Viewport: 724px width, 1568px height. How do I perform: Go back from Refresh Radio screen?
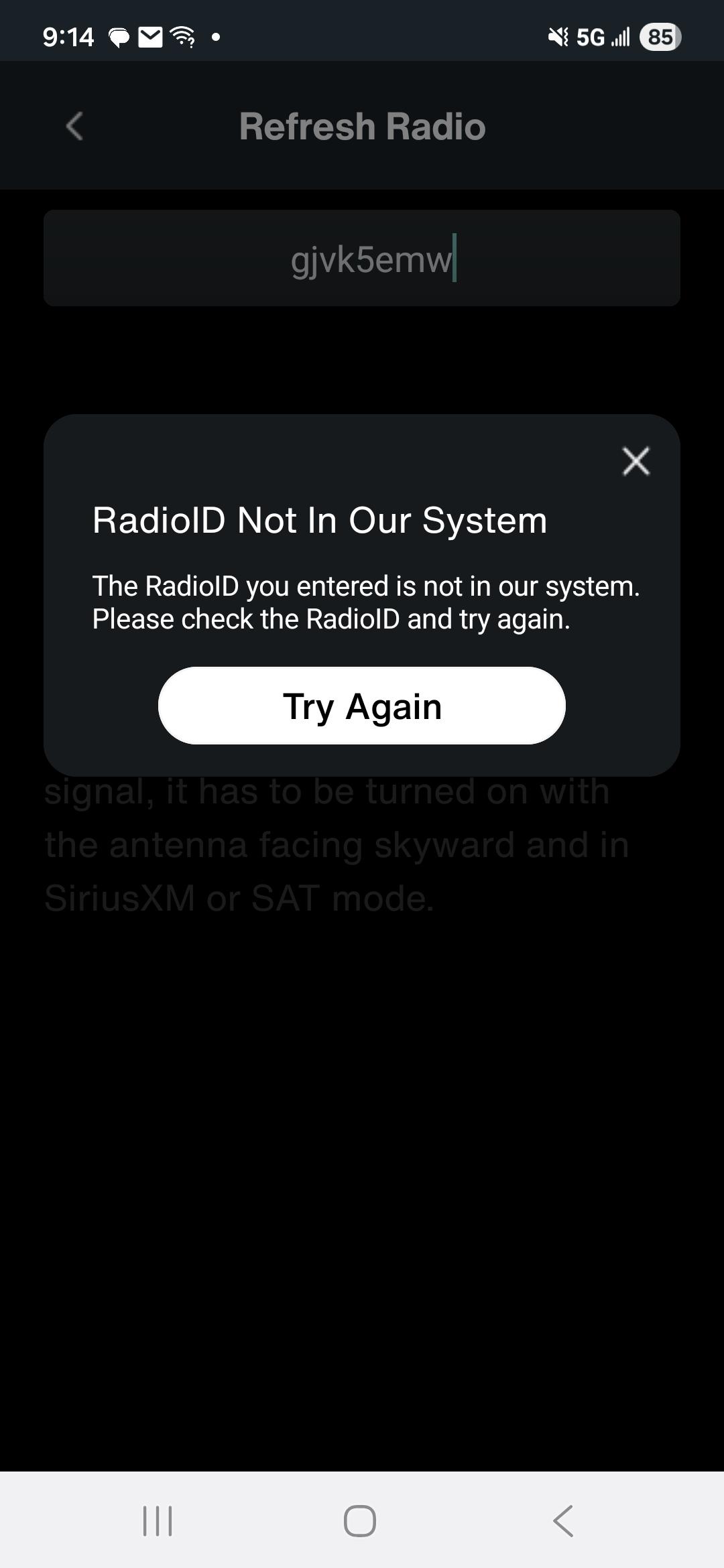[74, 126]
